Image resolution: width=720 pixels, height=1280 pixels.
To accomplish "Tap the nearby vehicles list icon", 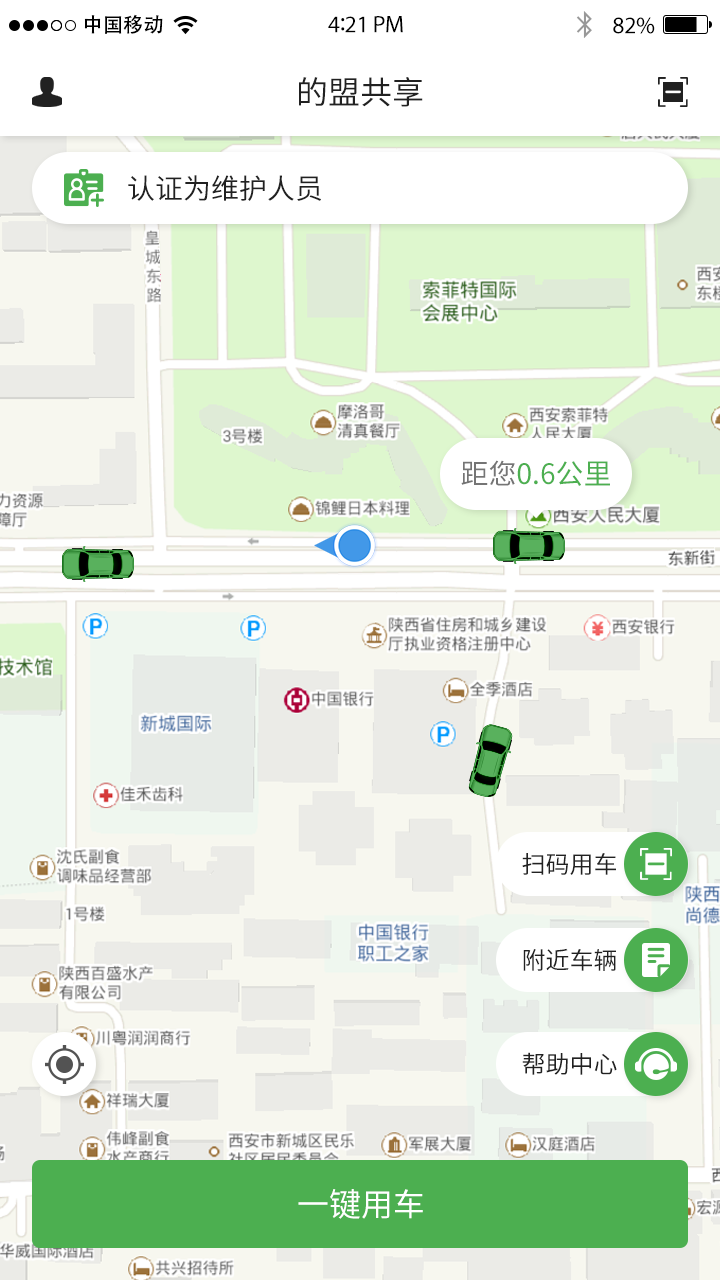I will click(x=655, y=959).
